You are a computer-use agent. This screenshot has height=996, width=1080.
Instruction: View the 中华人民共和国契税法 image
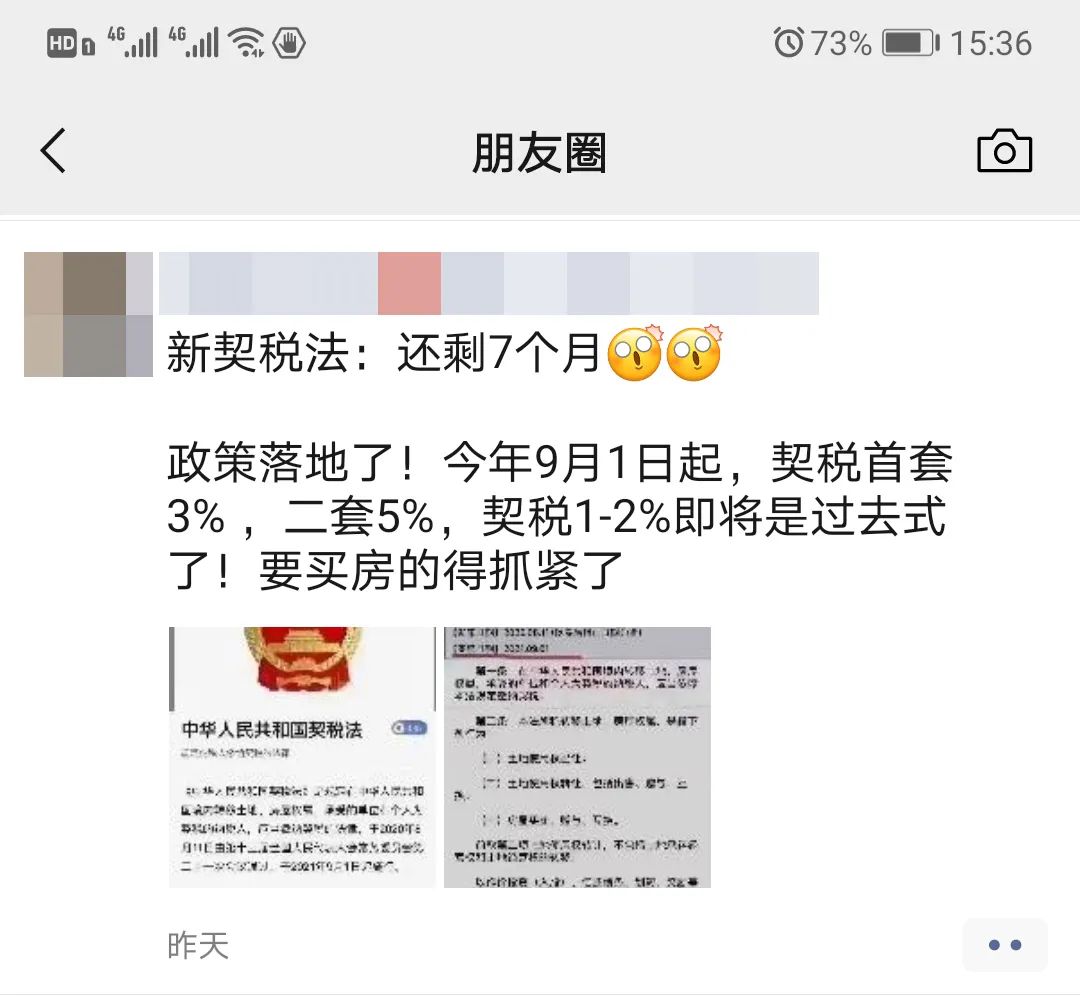[302, 757]
